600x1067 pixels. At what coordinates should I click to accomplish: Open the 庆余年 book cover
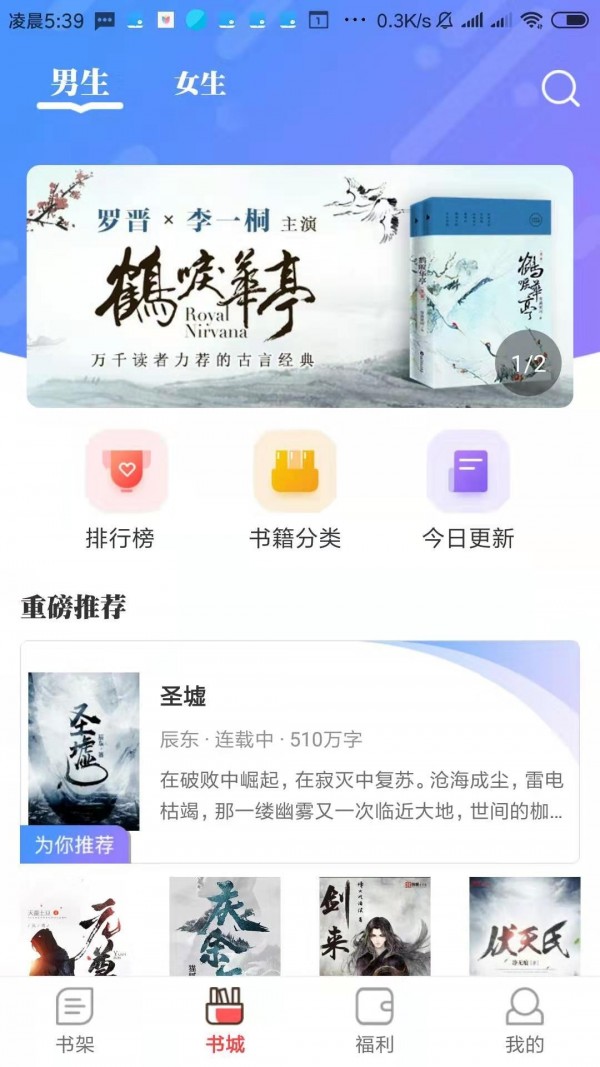[x=225, y=926]
